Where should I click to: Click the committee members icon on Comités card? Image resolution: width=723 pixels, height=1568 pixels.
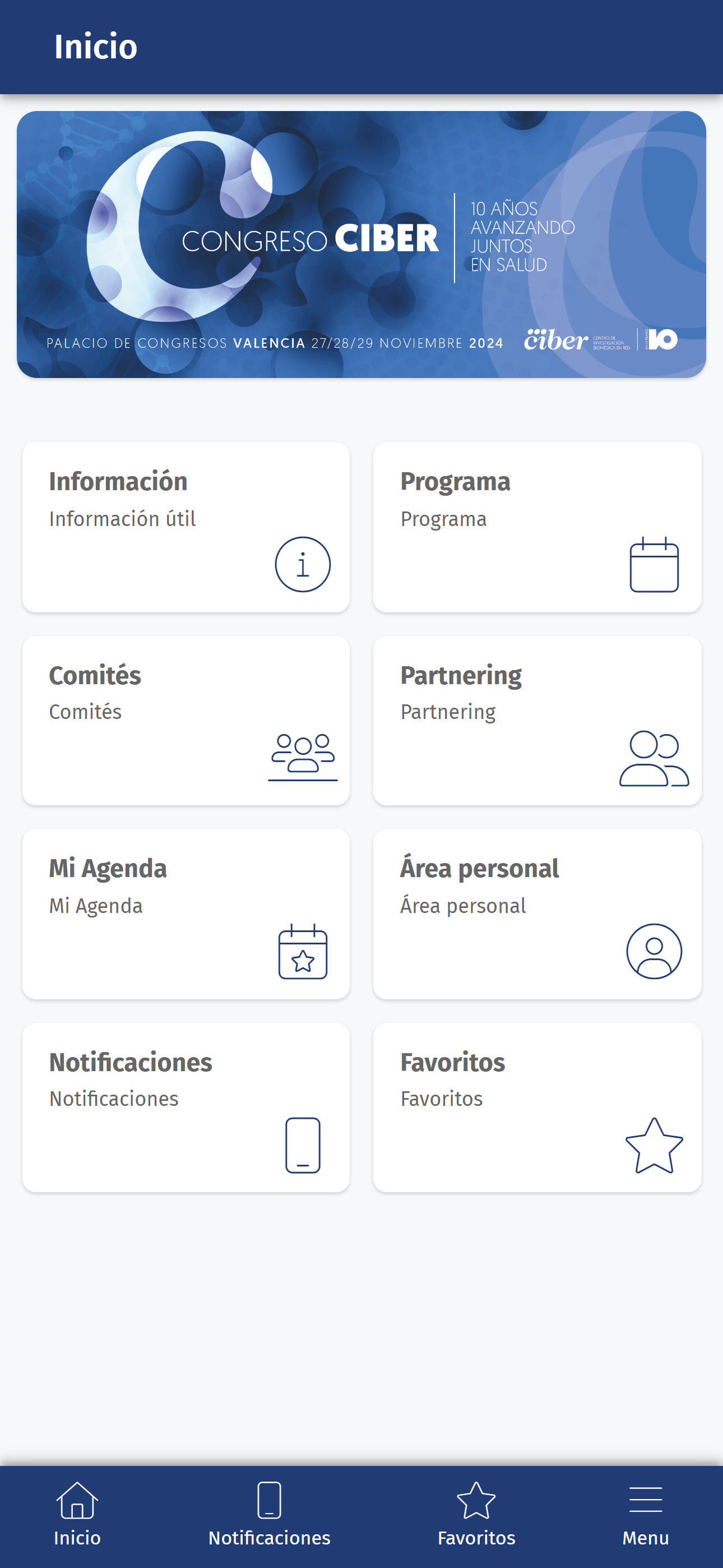(303, 757)
